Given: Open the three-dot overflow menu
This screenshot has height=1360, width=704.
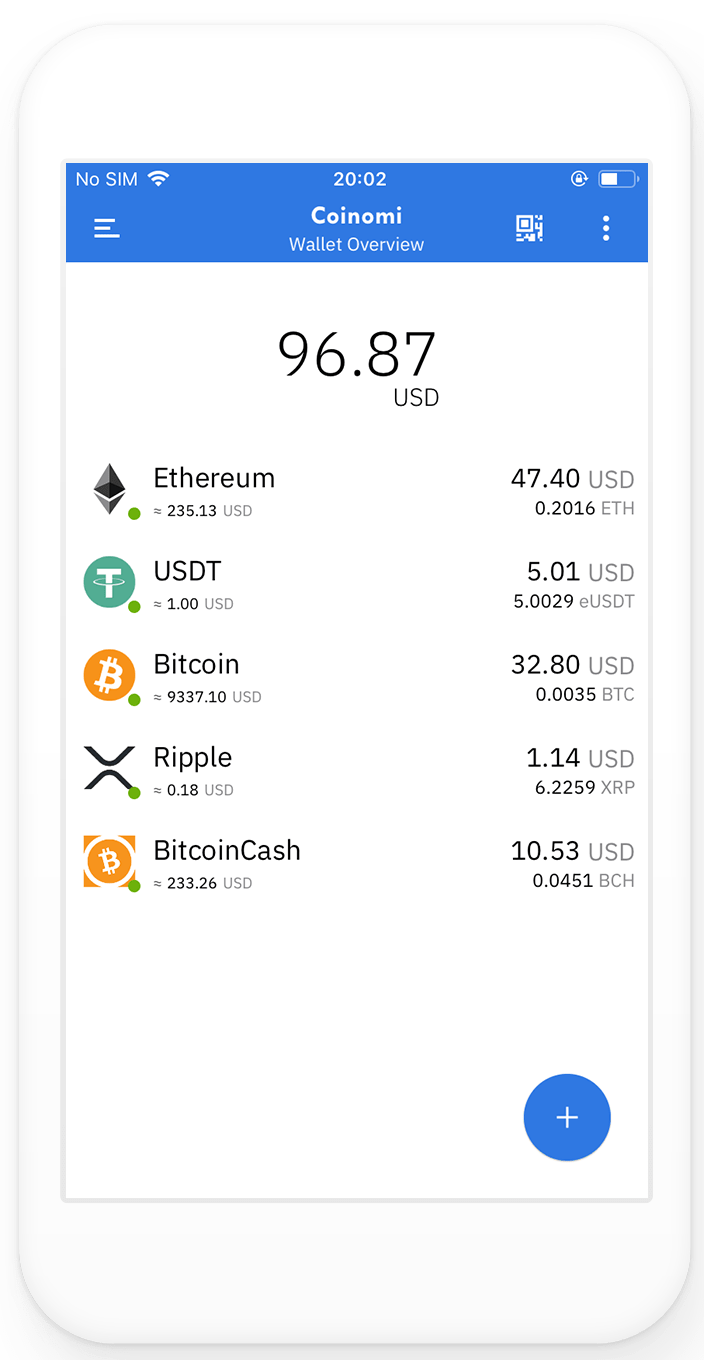Looking at the screenshot, I should point(606,229).
